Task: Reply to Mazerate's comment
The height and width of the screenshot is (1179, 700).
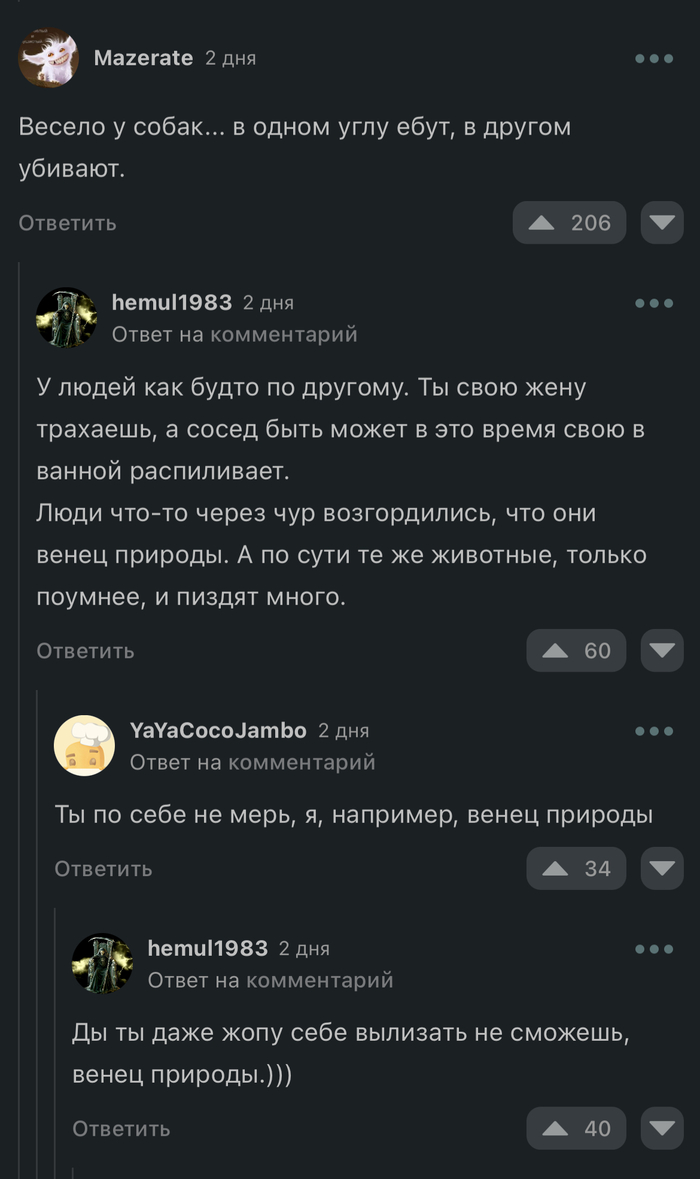Action: click(x=67, y=223)
